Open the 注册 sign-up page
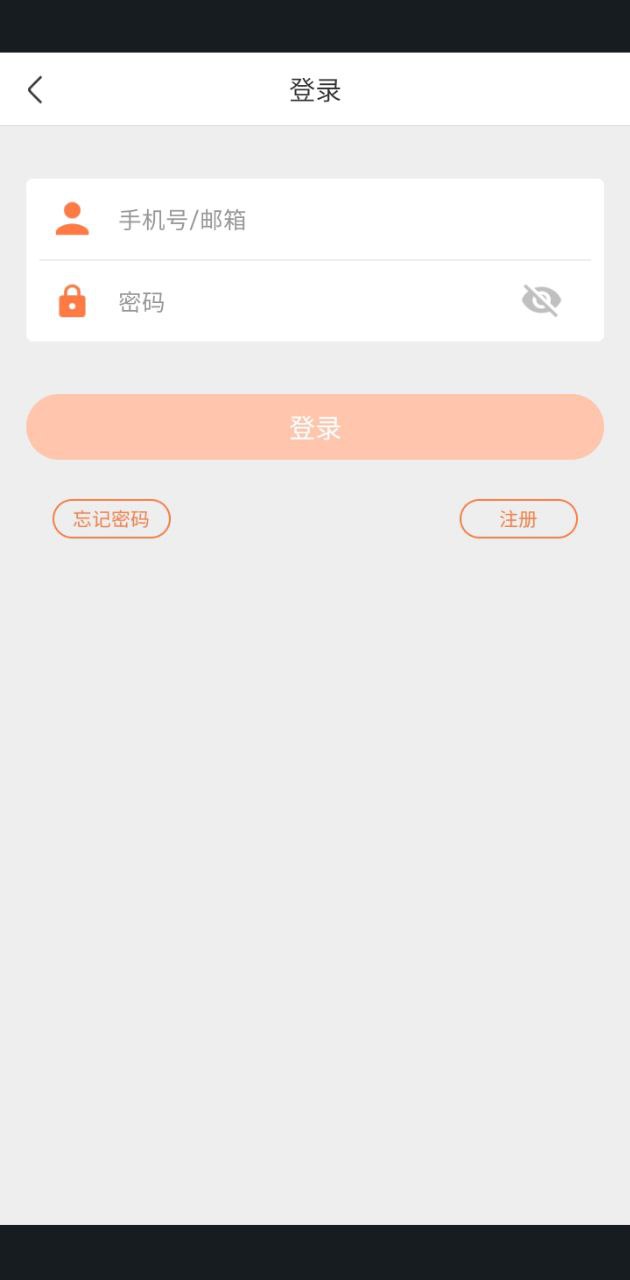This screenshot has height=1280, width=630. 518,519
